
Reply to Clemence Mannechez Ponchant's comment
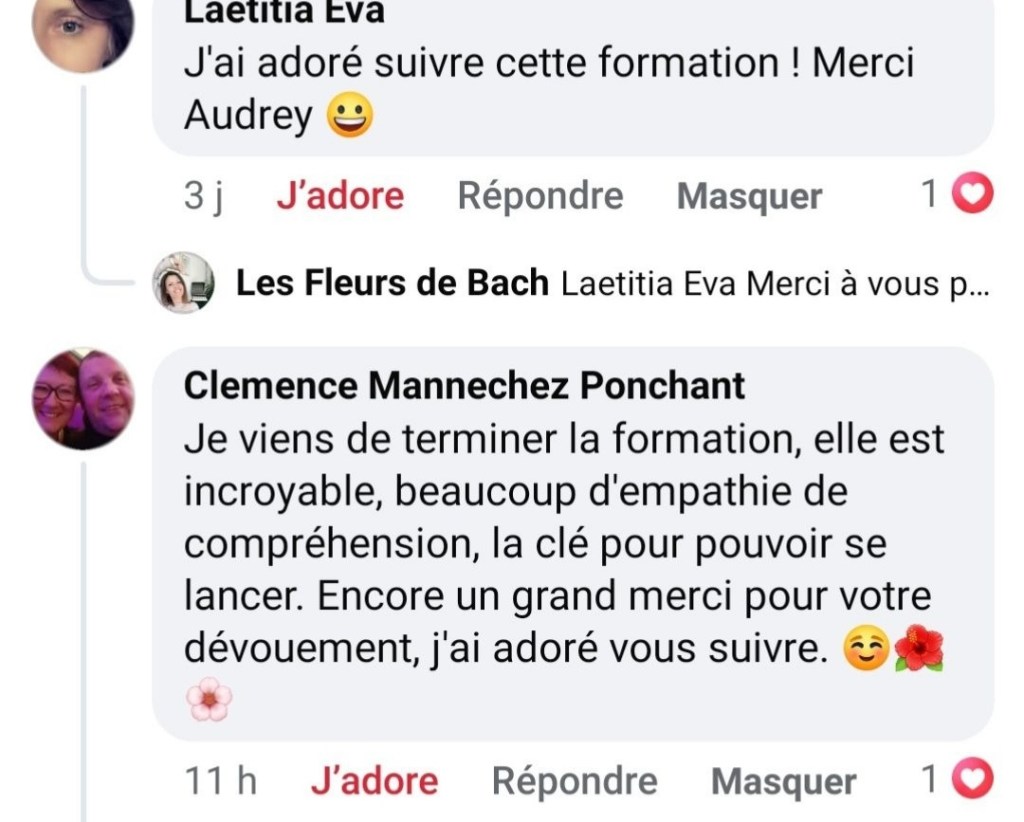tap(574, 781)
